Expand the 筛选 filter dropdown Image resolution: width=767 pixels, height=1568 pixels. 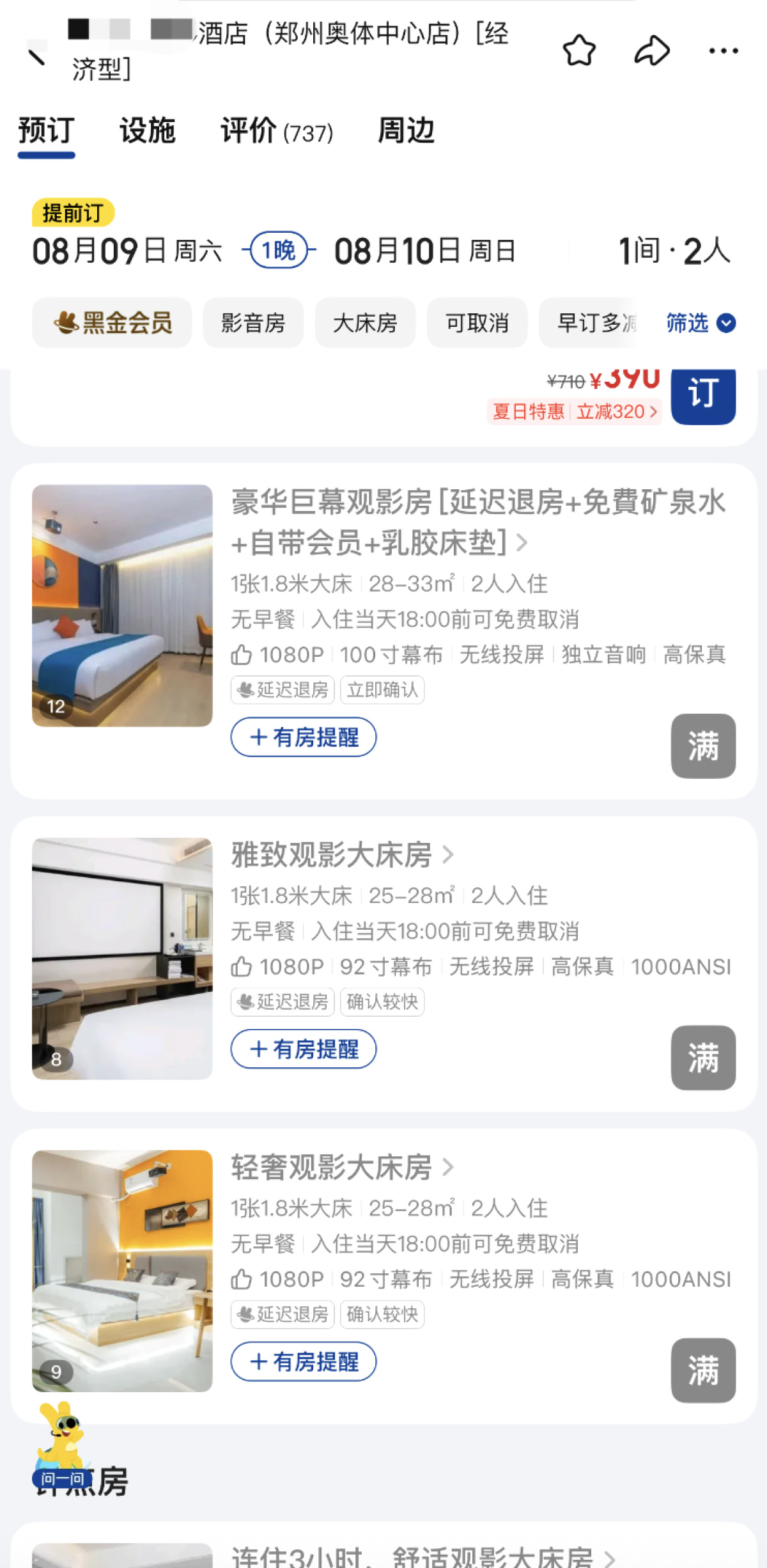tap(701, 323)
